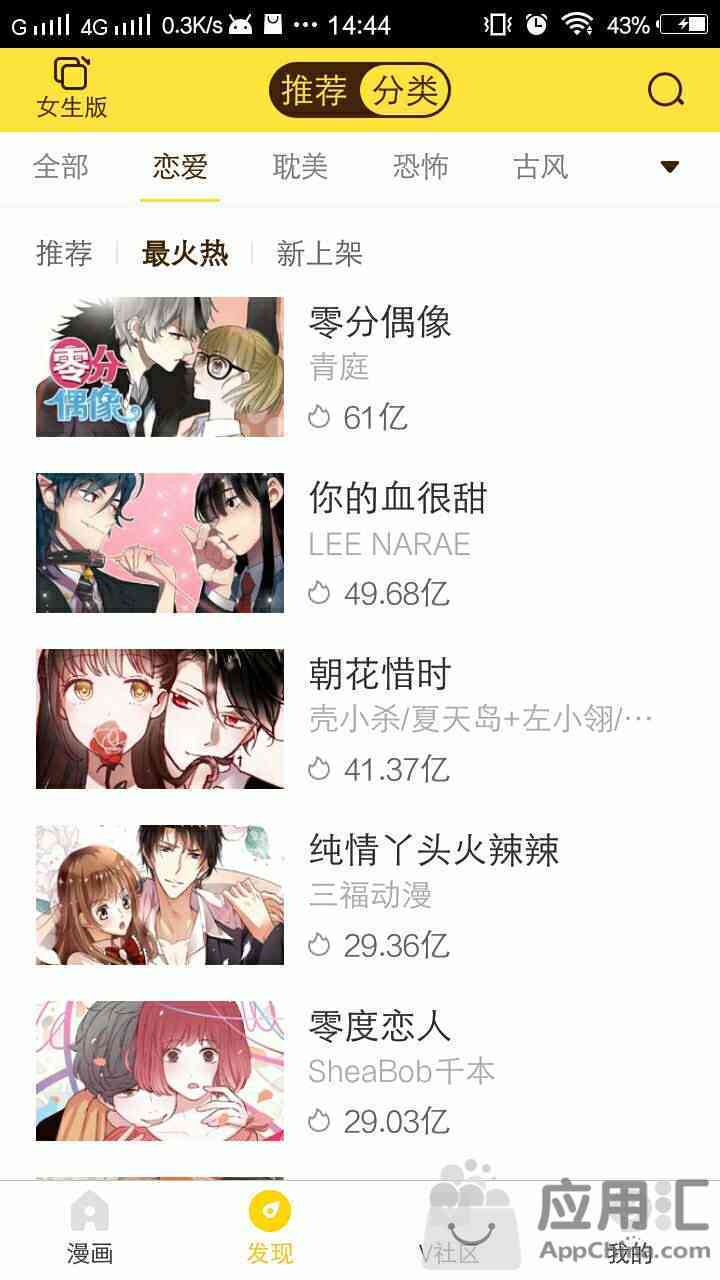Image resolution: width=720 pixels, height=1280 pixels.
Task: Open the comic 你的血很甜
Action: 360,543
